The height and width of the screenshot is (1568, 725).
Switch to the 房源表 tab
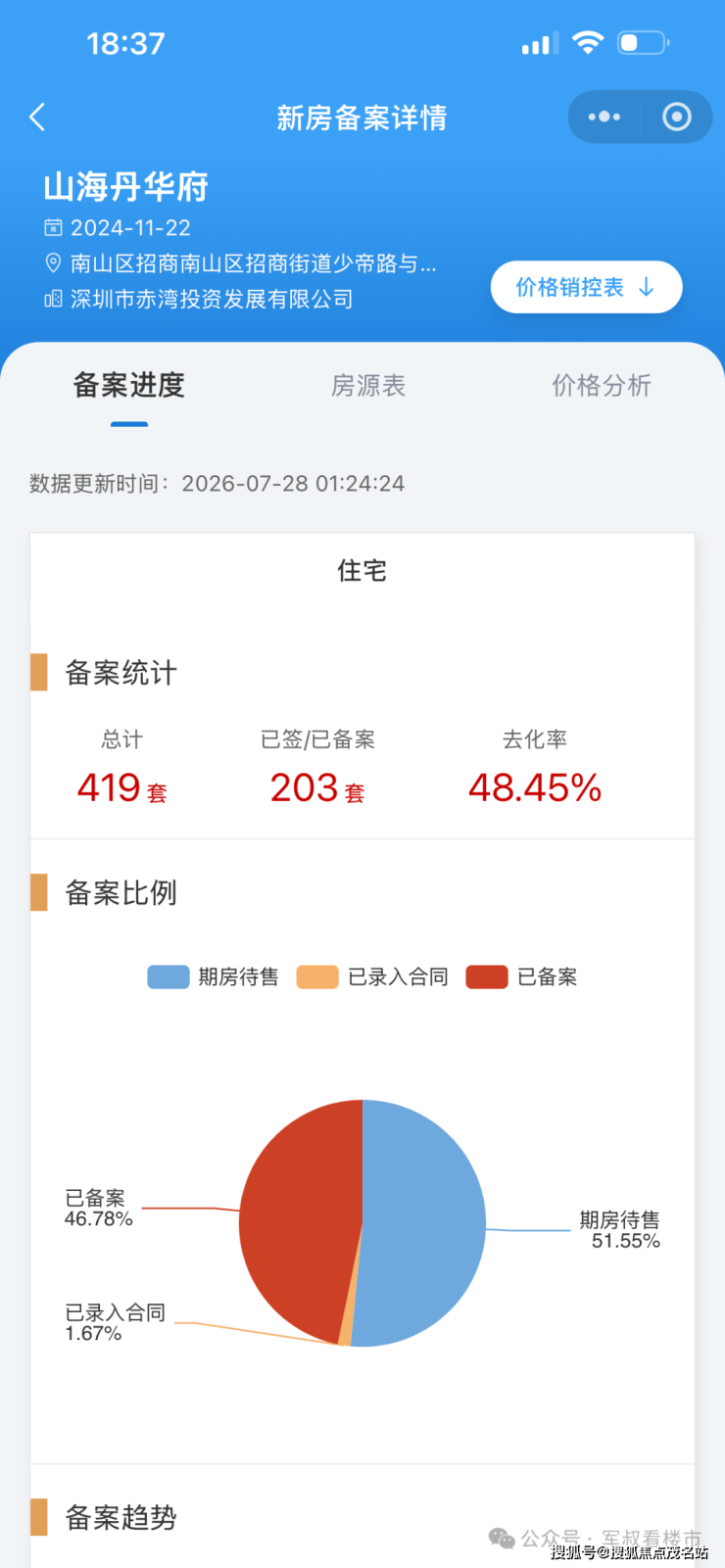point(368,386)
